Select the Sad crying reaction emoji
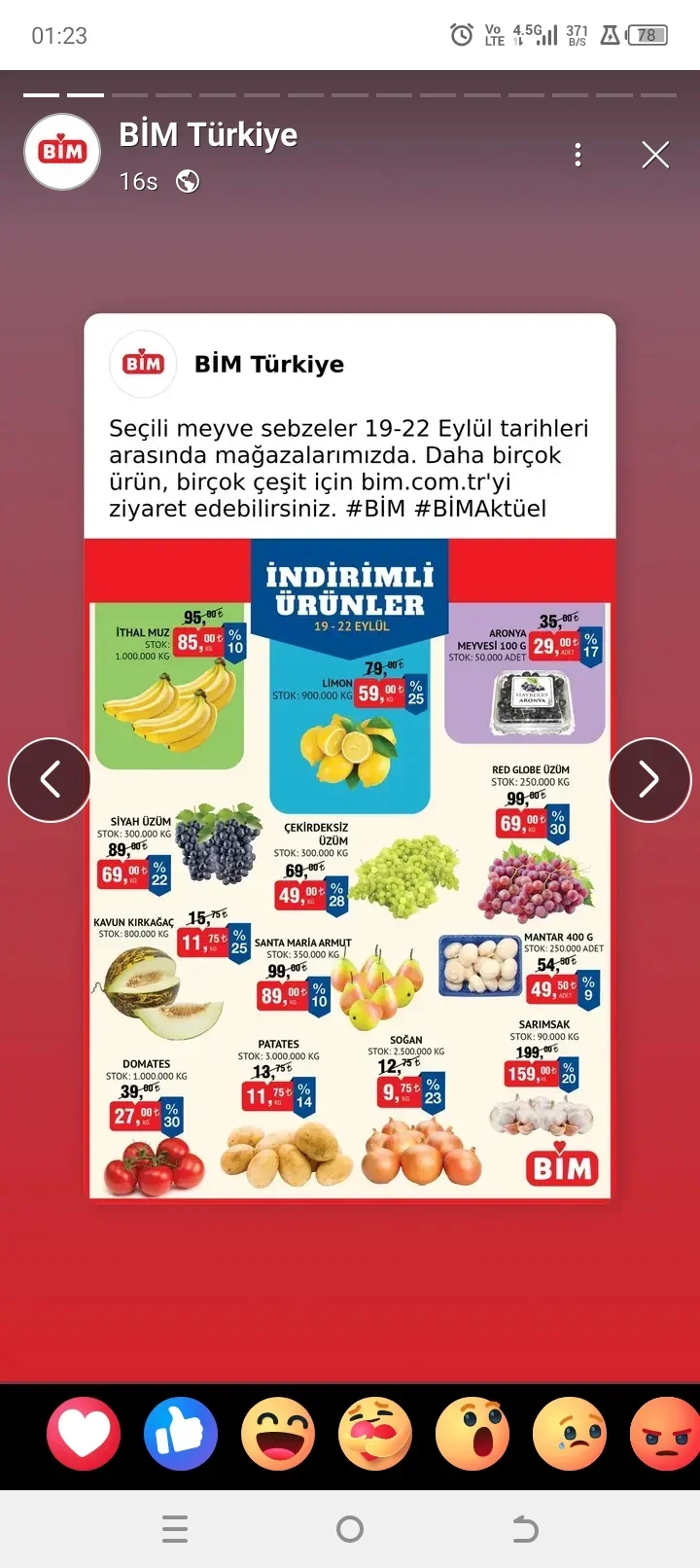This screenshot has width=700, height=1568. click(x=568, y=1432)
